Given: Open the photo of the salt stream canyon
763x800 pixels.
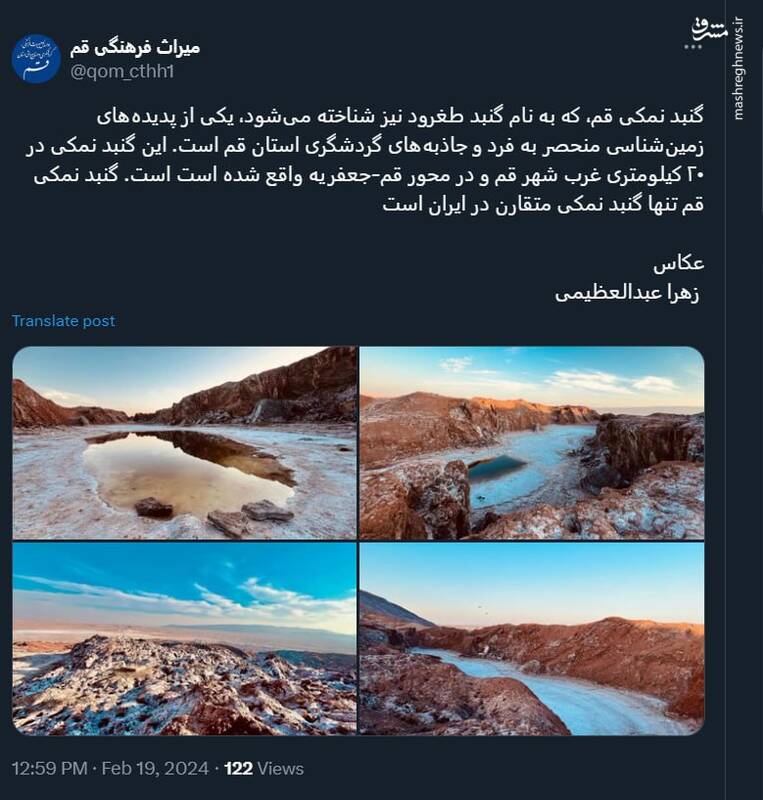Looking at the screenshot, I should tap(531, 639).
